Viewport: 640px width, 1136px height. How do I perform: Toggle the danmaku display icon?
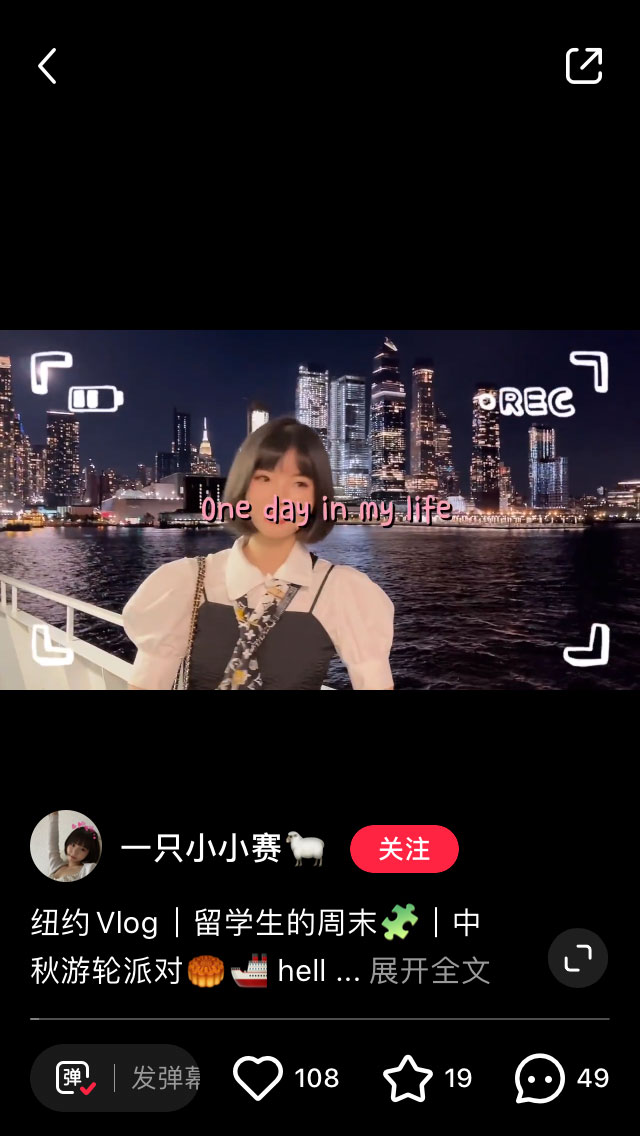pyautogui.click(x=76, y=1078)
